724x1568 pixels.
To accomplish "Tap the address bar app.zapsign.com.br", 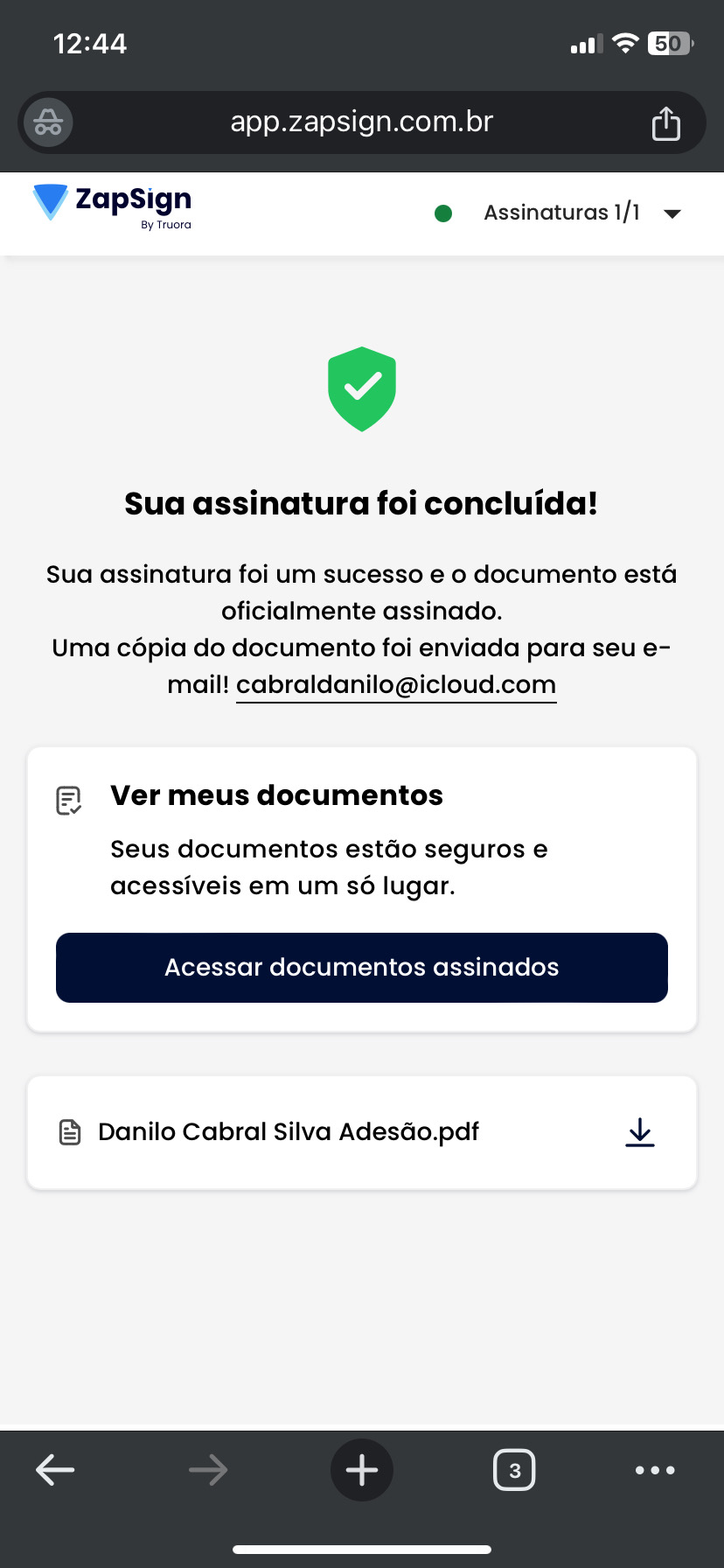I will coord(361,122).
